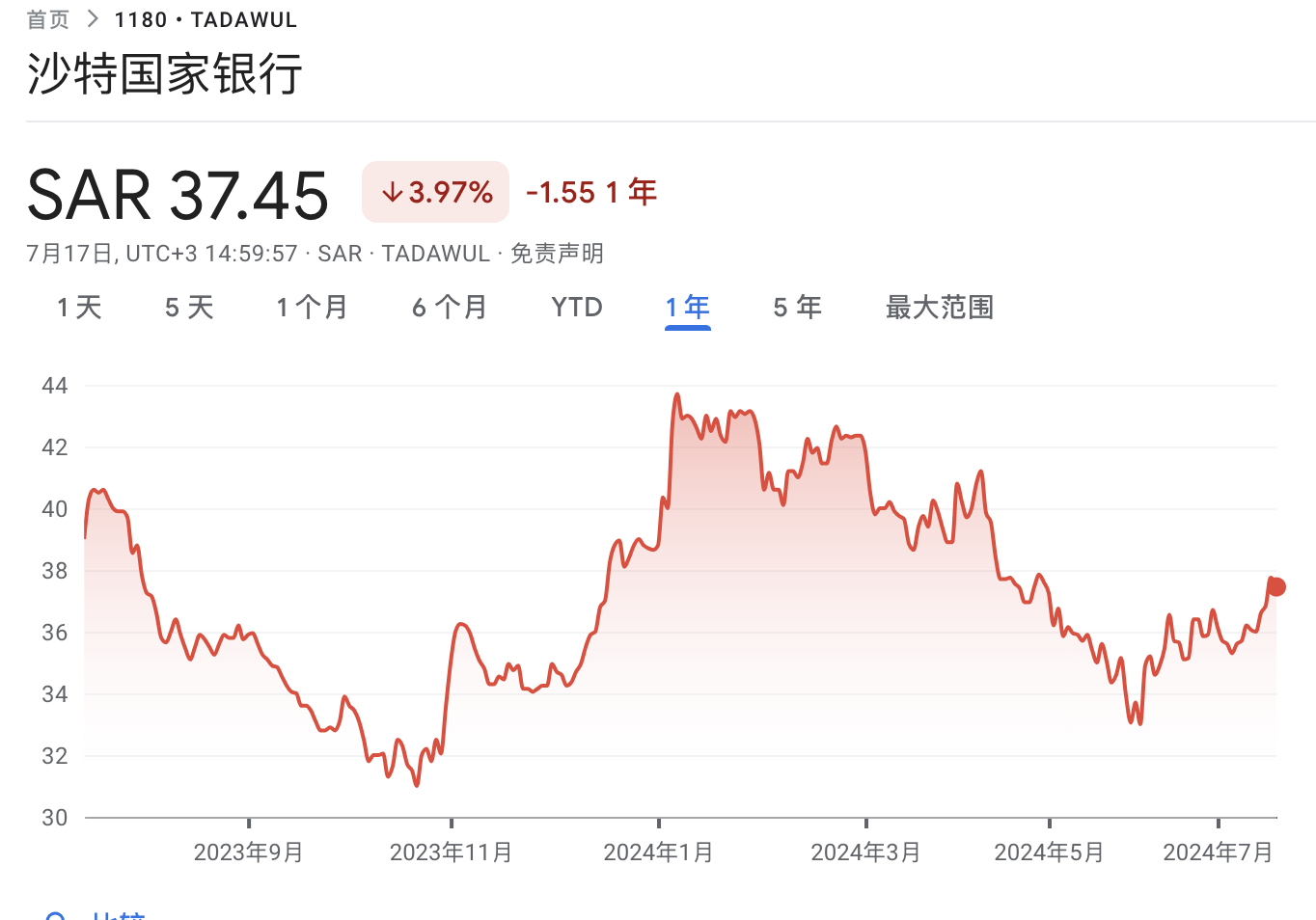
Task: Switch to the 1 天 range
Action: pyautogui.click(x=79, y=308)
